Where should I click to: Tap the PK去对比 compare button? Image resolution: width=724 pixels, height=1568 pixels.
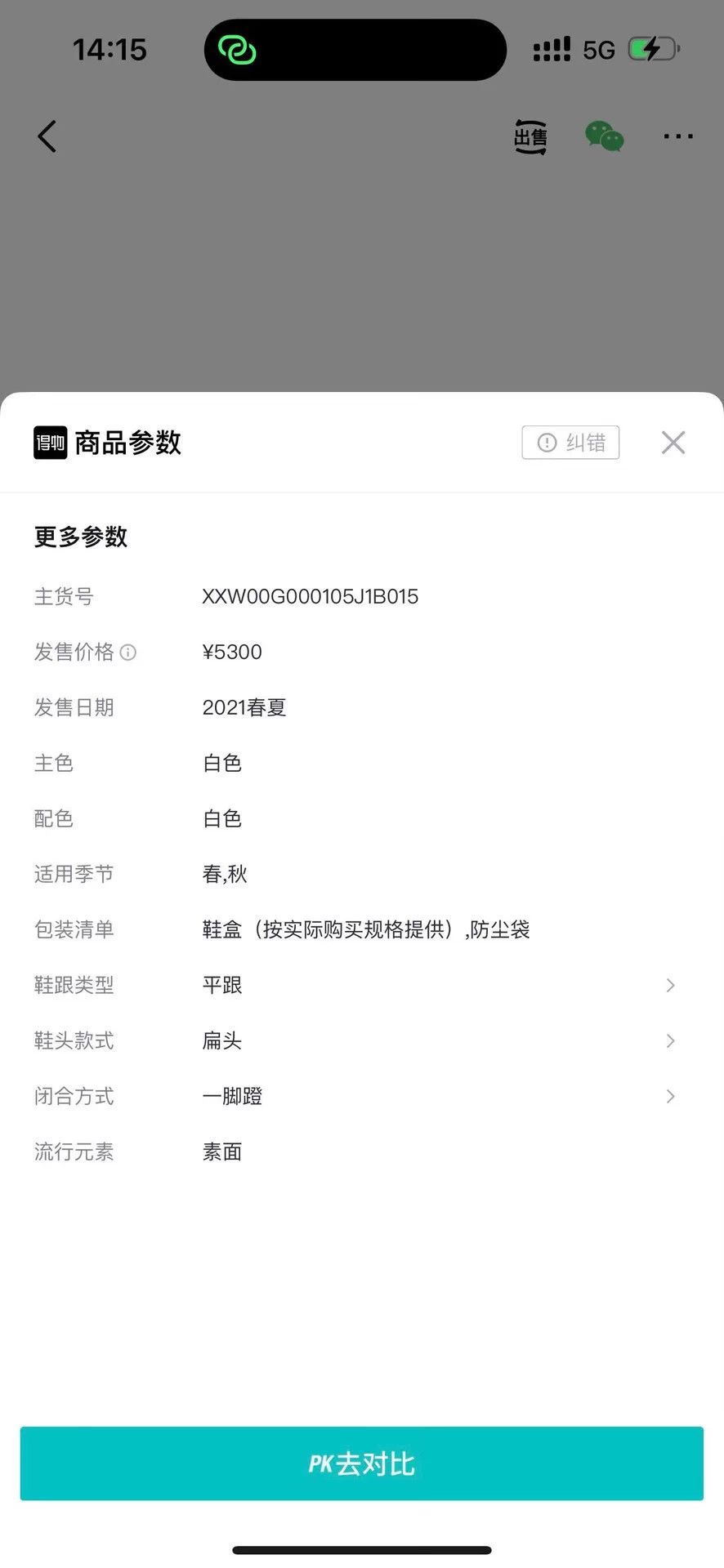[362, 1463]
